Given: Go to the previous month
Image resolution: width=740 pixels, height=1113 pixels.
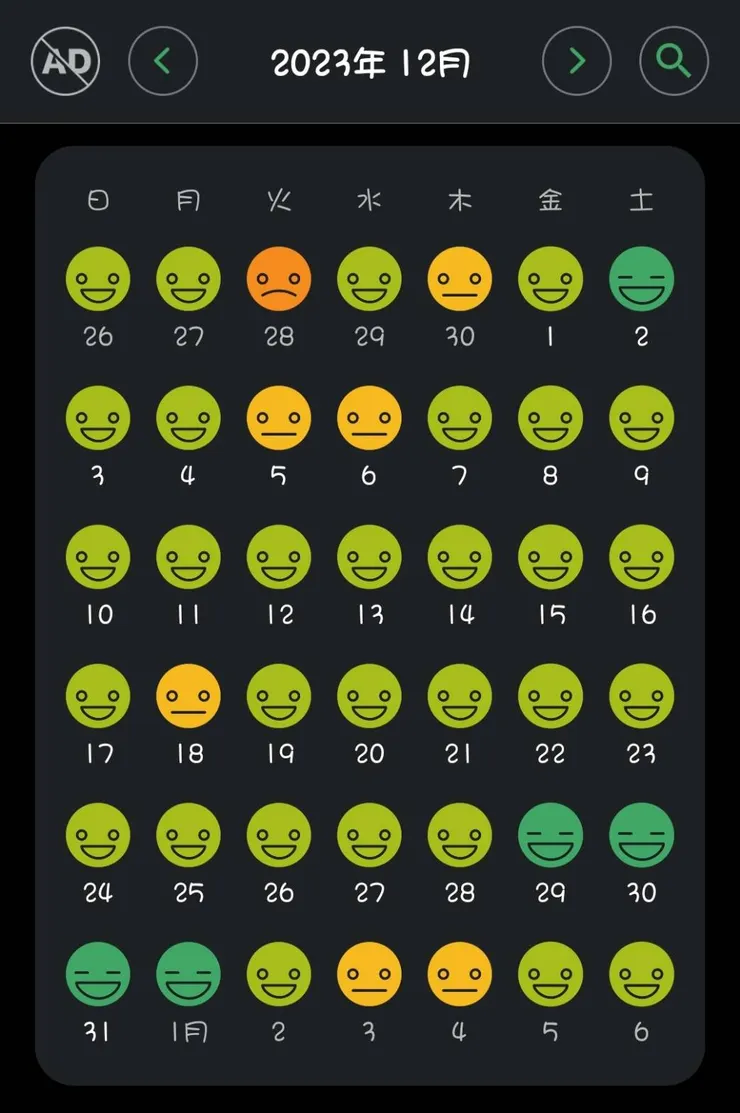Looking at the screenshot, I should 162,60.
